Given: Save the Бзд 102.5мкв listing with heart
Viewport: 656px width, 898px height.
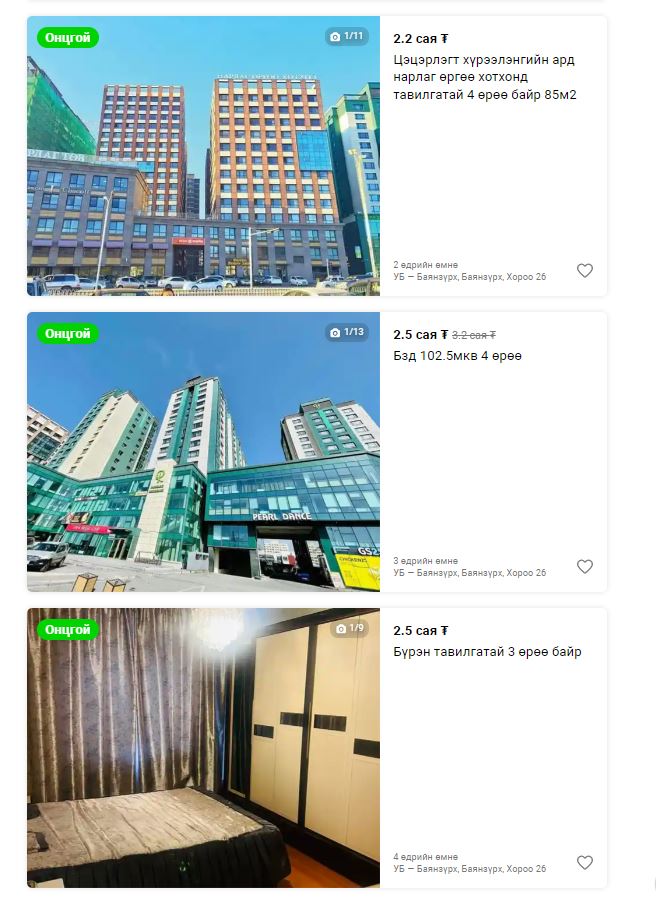Looking at the screenshot, I should click(x=585, y=566).
